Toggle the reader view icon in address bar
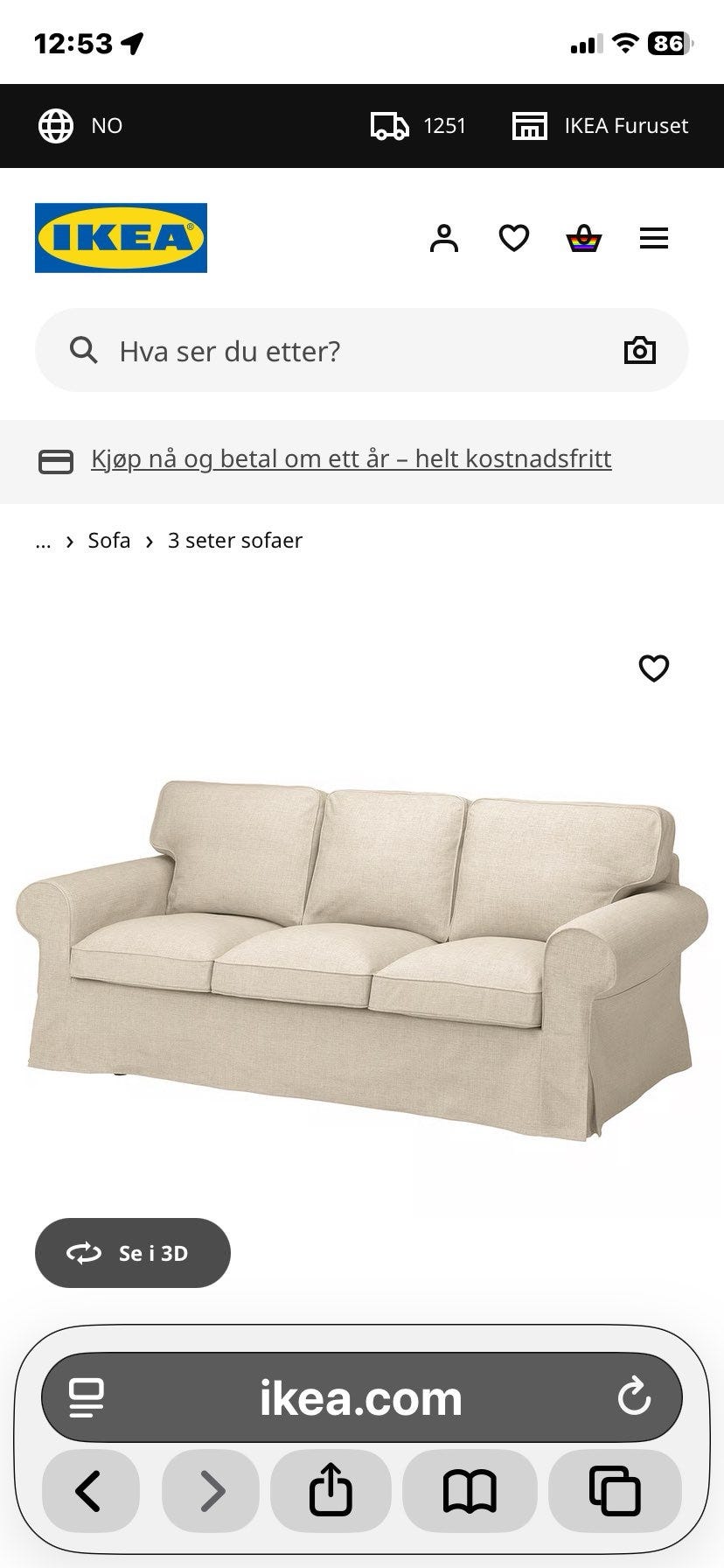The height and width of the screenshot is (1568, 724). [x=83, y=1396]
